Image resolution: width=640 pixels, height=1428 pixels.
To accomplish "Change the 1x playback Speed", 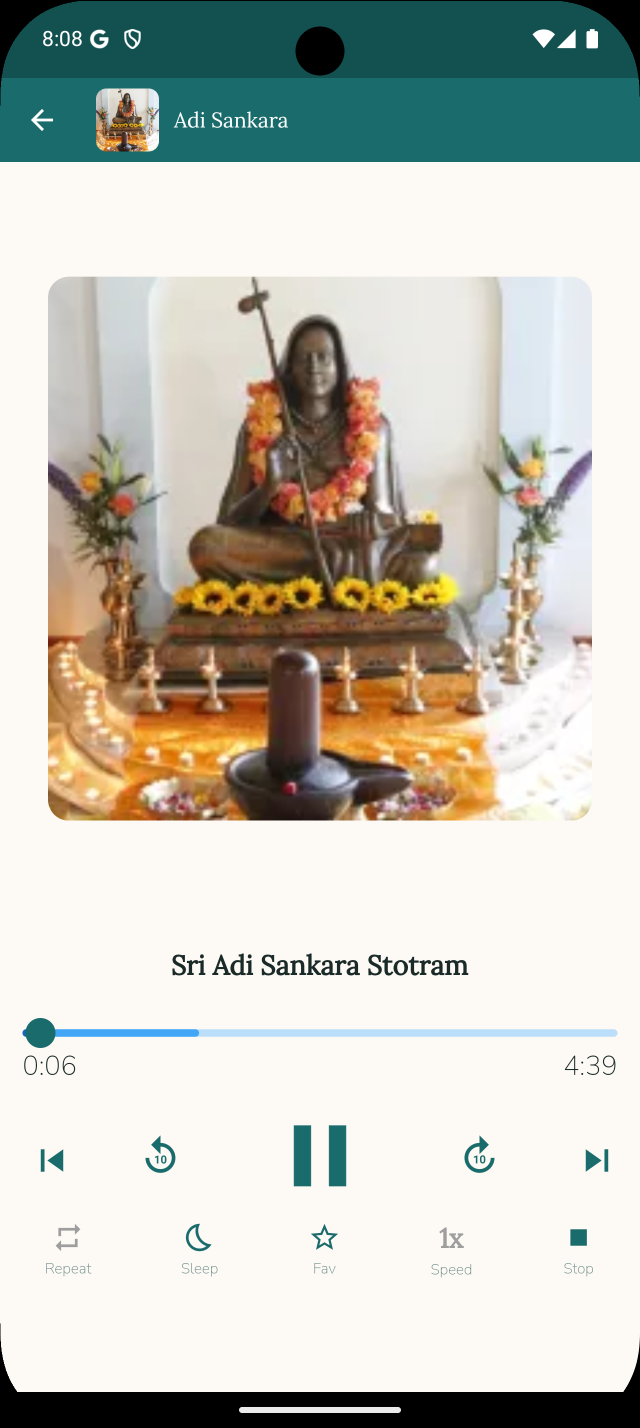I will pos(451,1249).
